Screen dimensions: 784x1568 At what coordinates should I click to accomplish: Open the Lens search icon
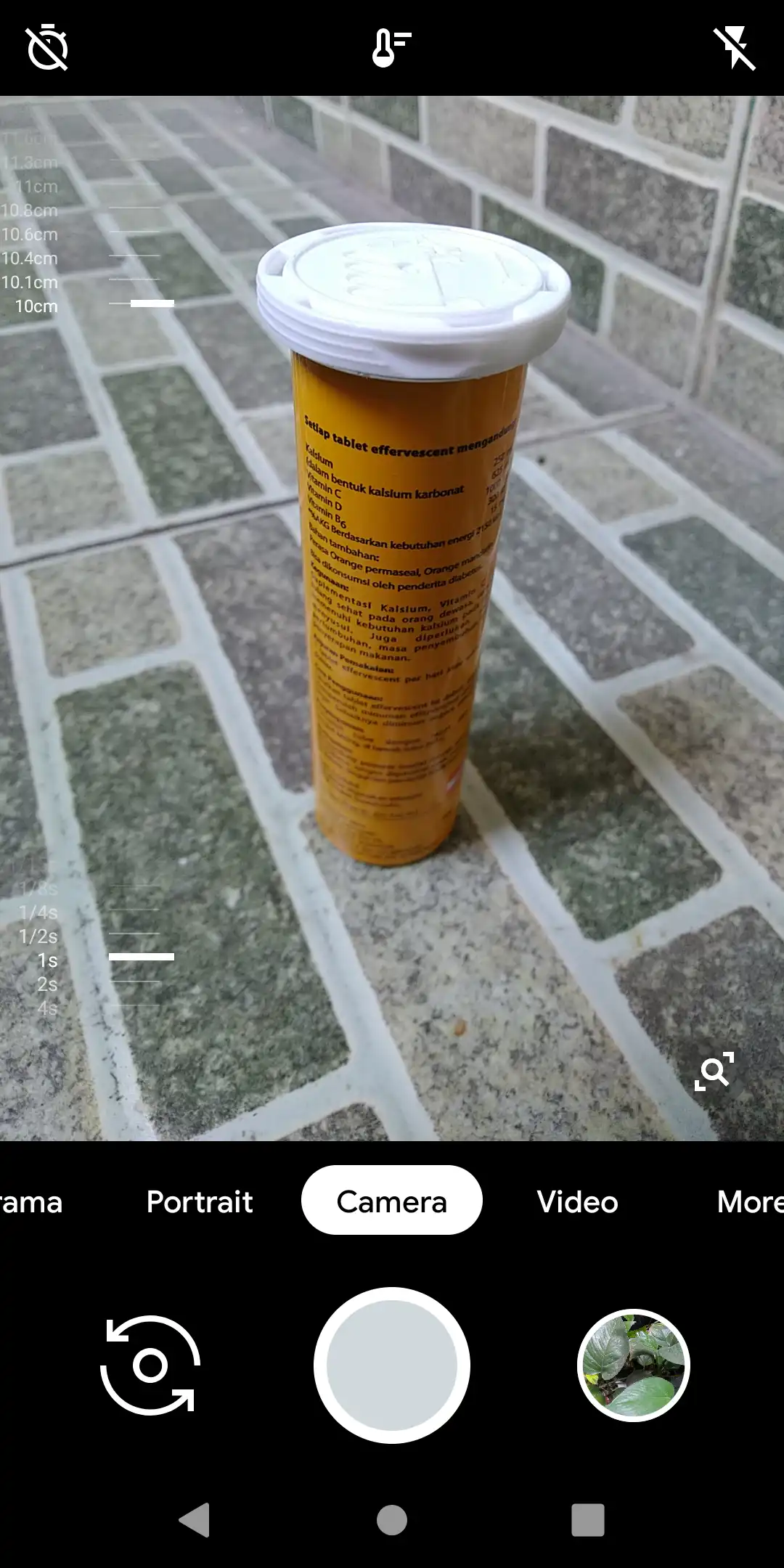click(714, 1071)
